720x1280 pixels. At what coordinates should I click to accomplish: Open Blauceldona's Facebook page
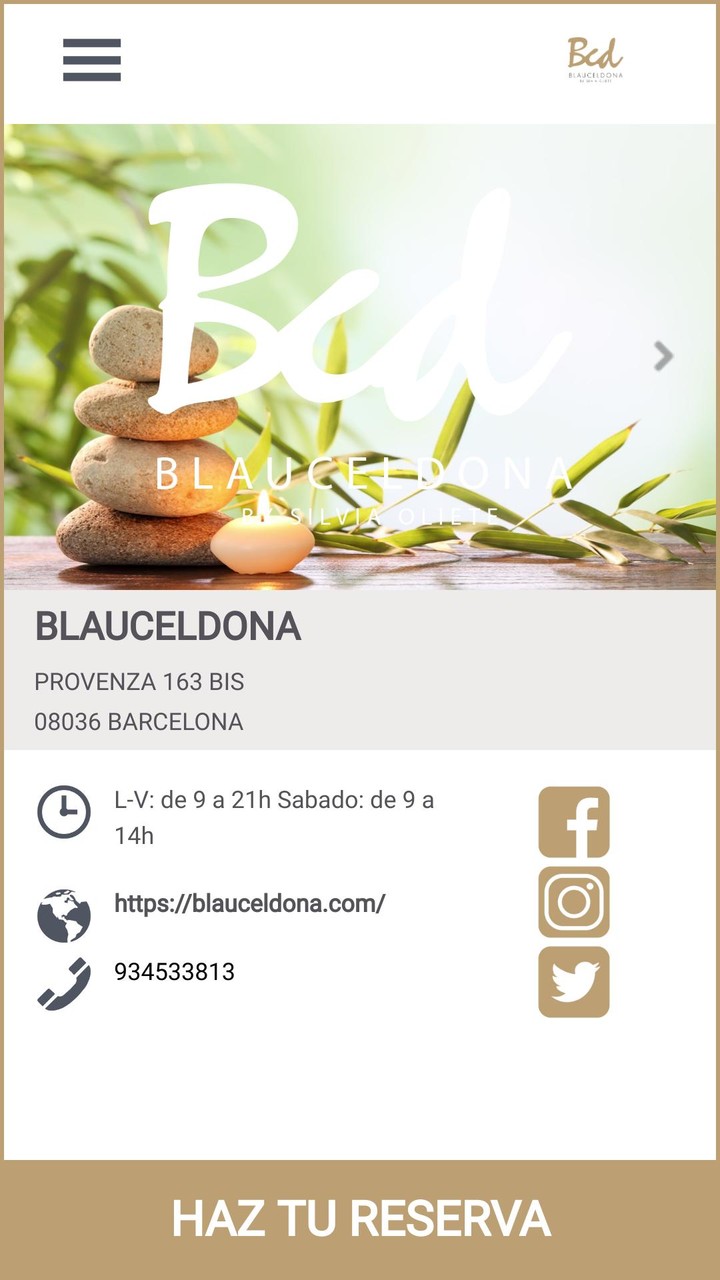click(574, 822)
